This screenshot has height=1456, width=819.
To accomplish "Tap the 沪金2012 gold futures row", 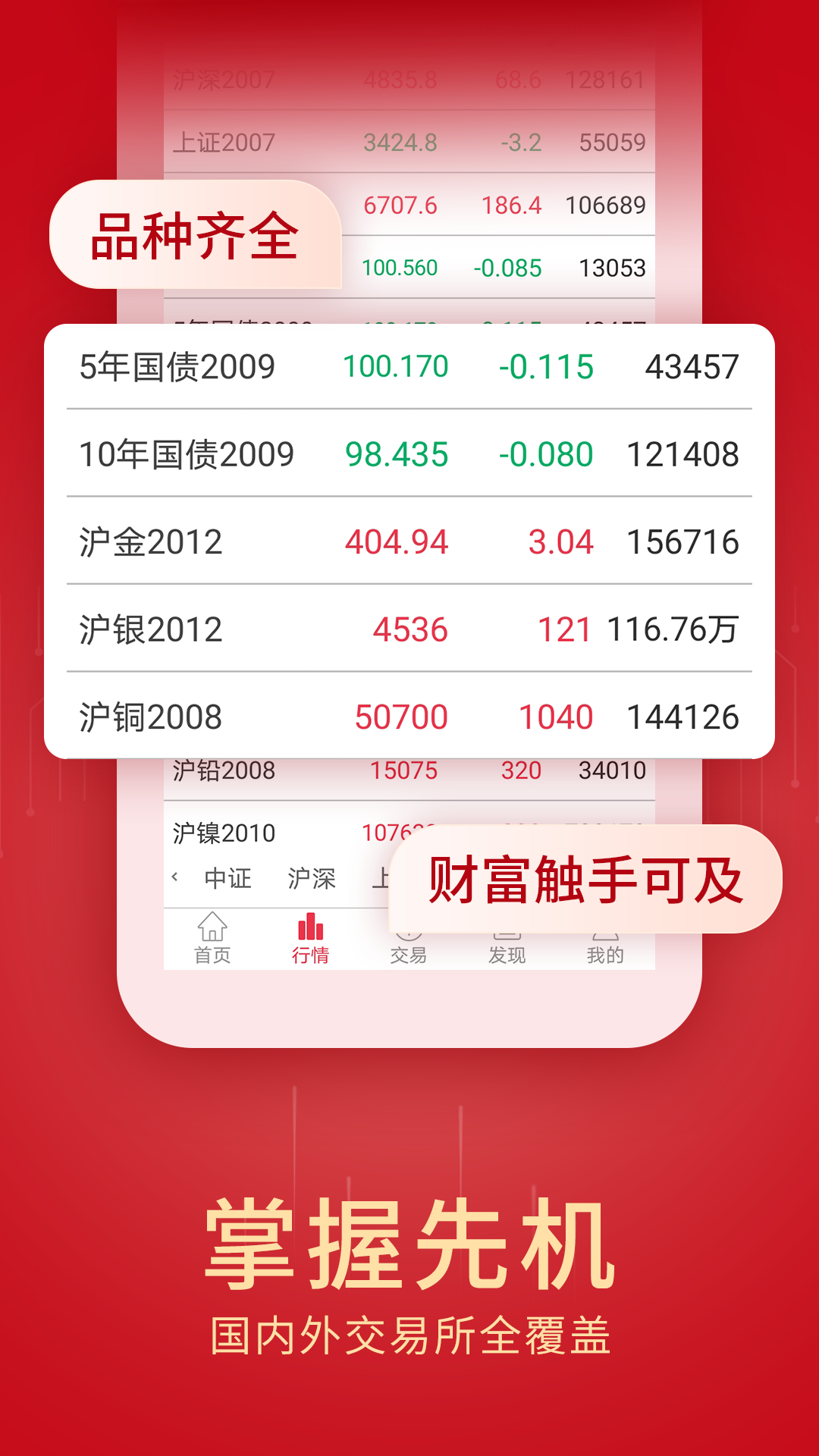I will point(409,541).
